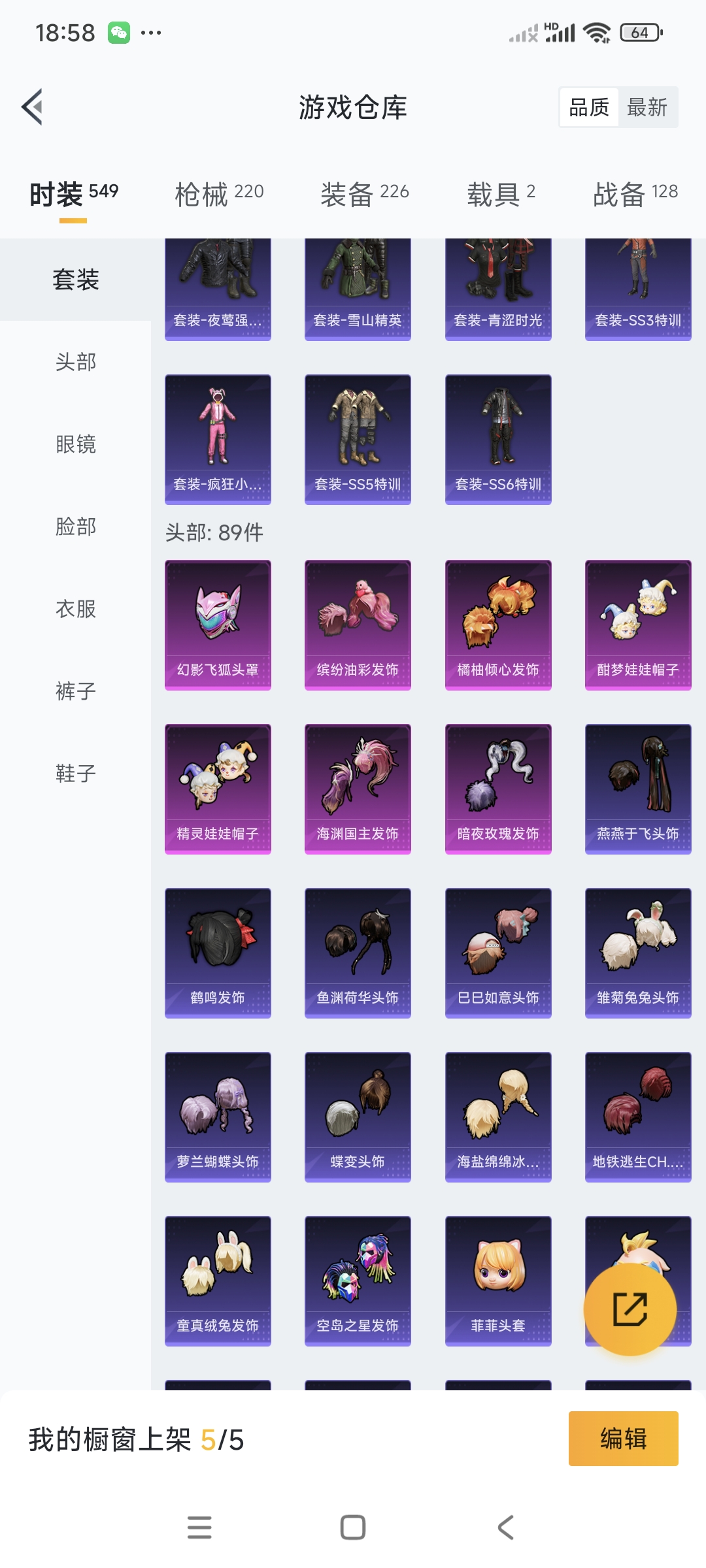This screenshot has height=1568, width=706.
Task: Switch to the 枪械 tab
Action: (x=219, y=194)
